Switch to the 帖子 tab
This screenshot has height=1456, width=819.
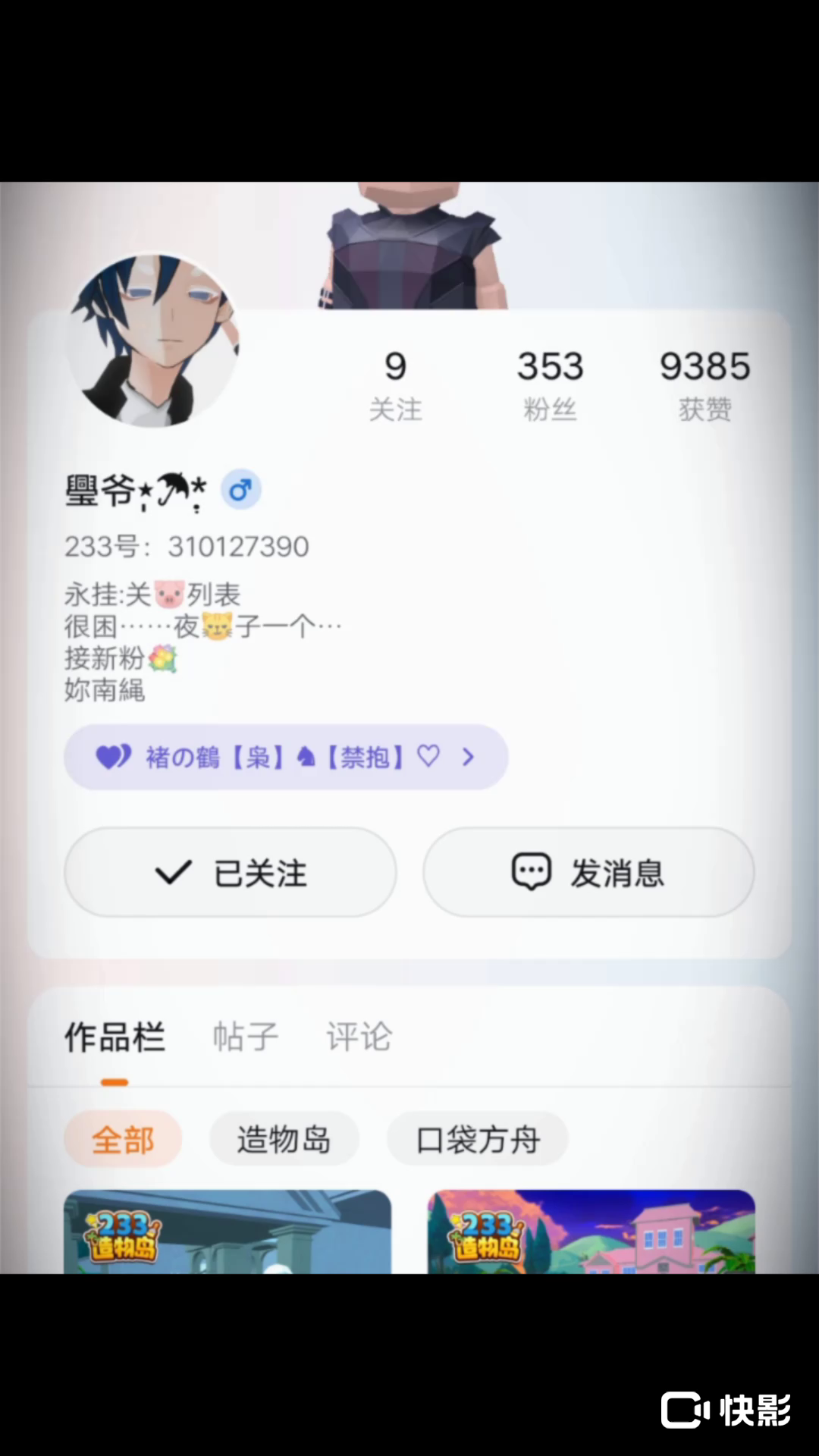245,1037
